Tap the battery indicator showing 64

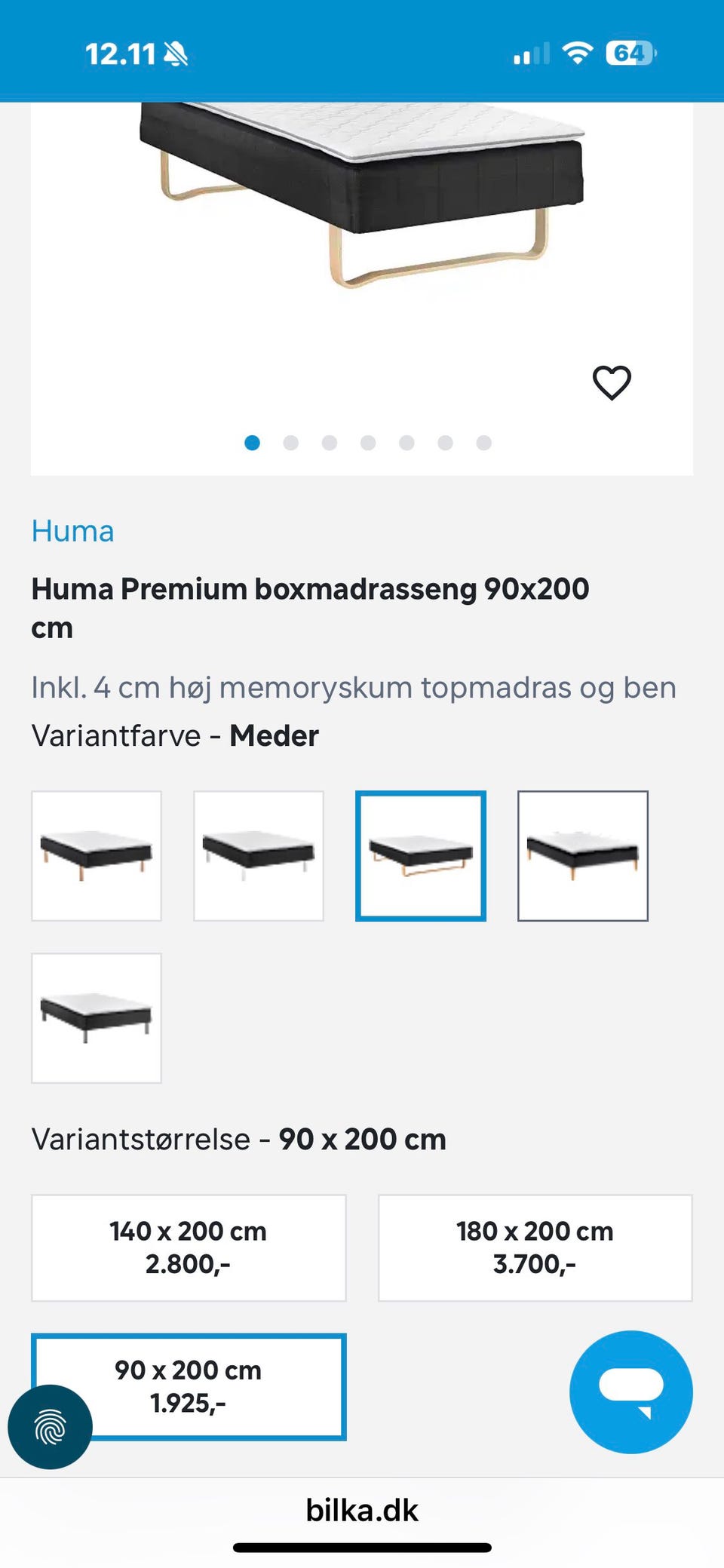628,53
